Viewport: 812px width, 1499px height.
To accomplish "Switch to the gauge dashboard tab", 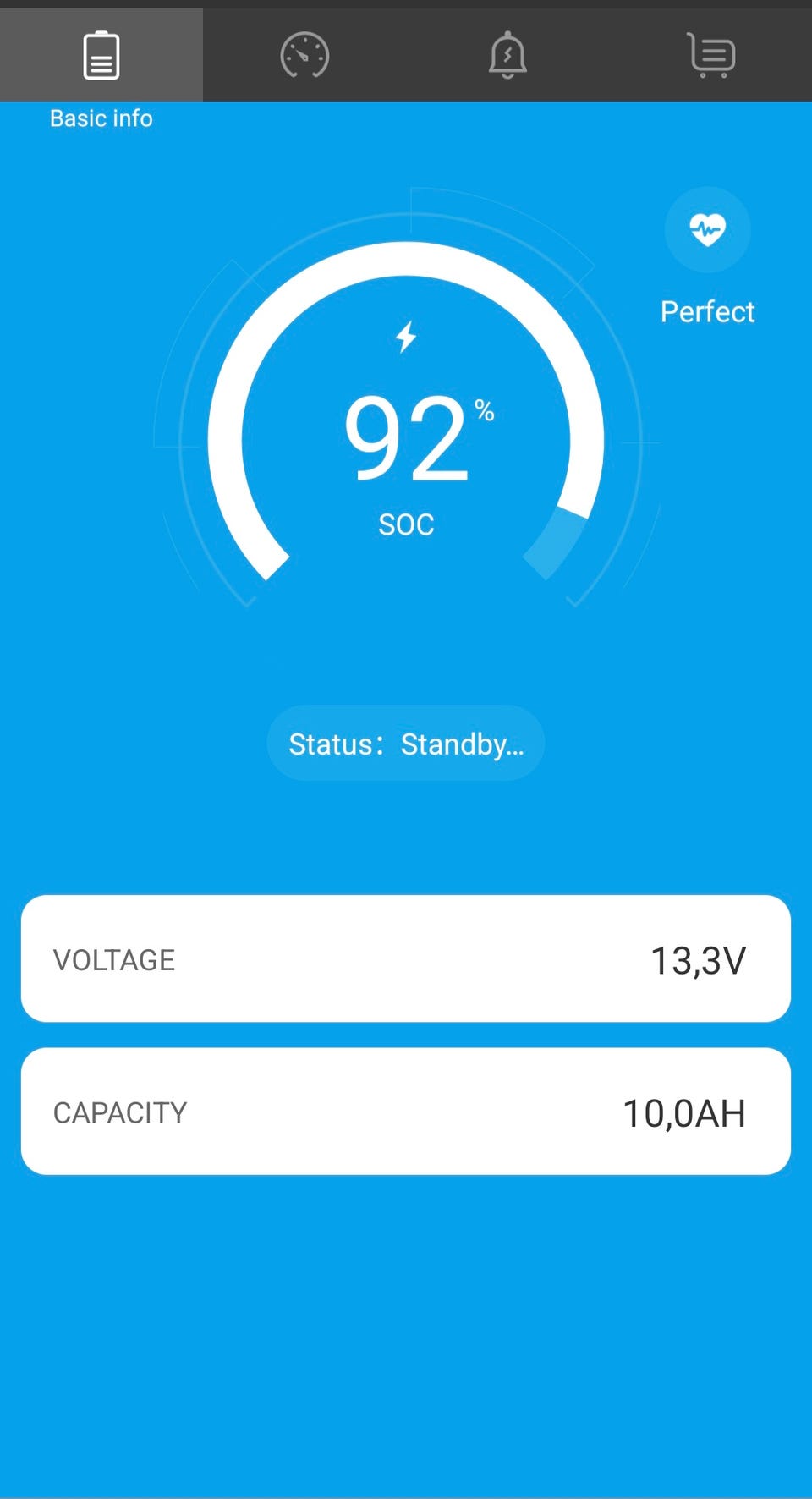I will 304,56.
